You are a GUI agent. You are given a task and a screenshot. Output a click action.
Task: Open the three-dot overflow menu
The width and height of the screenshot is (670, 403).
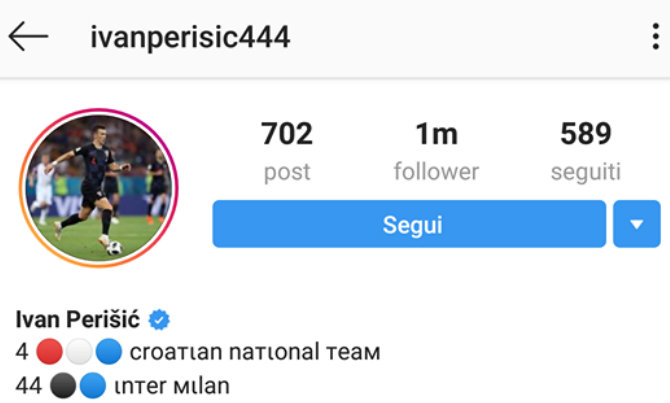click(654, 37)
